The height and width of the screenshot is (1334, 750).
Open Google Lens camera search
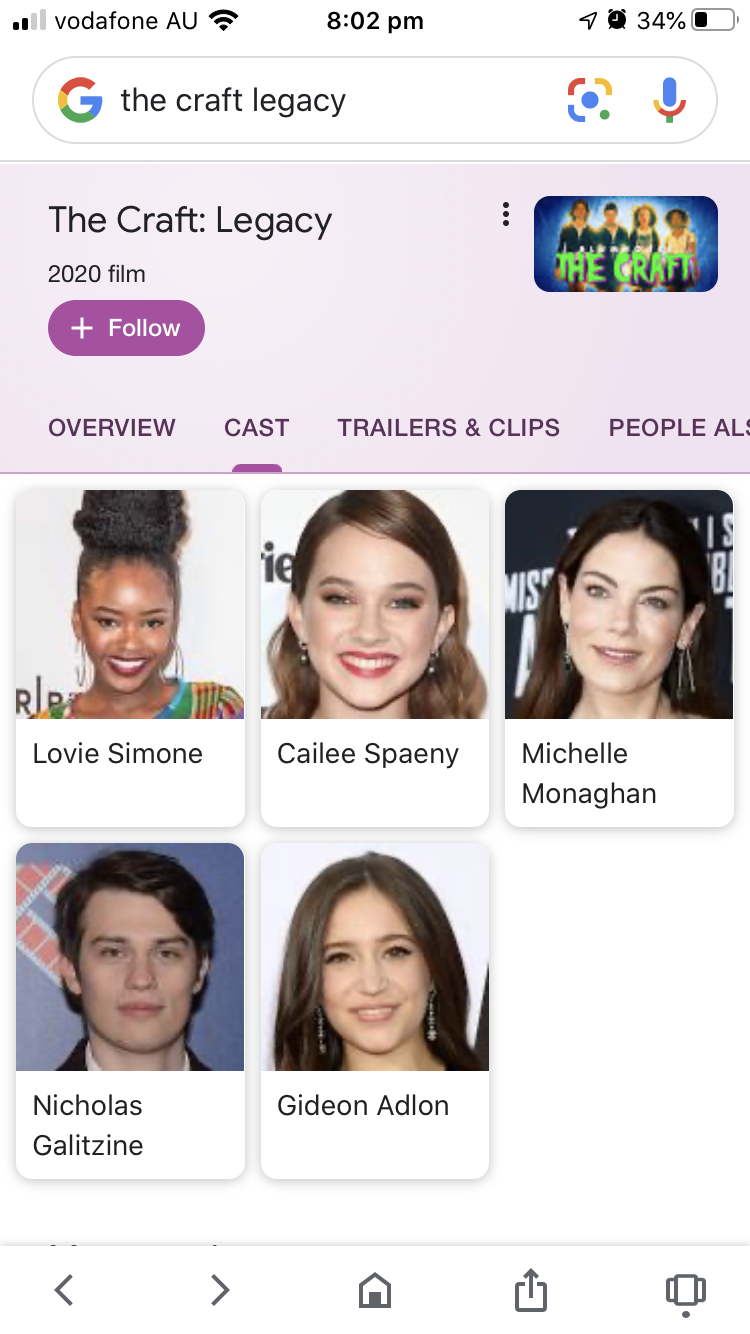(589, 100)
